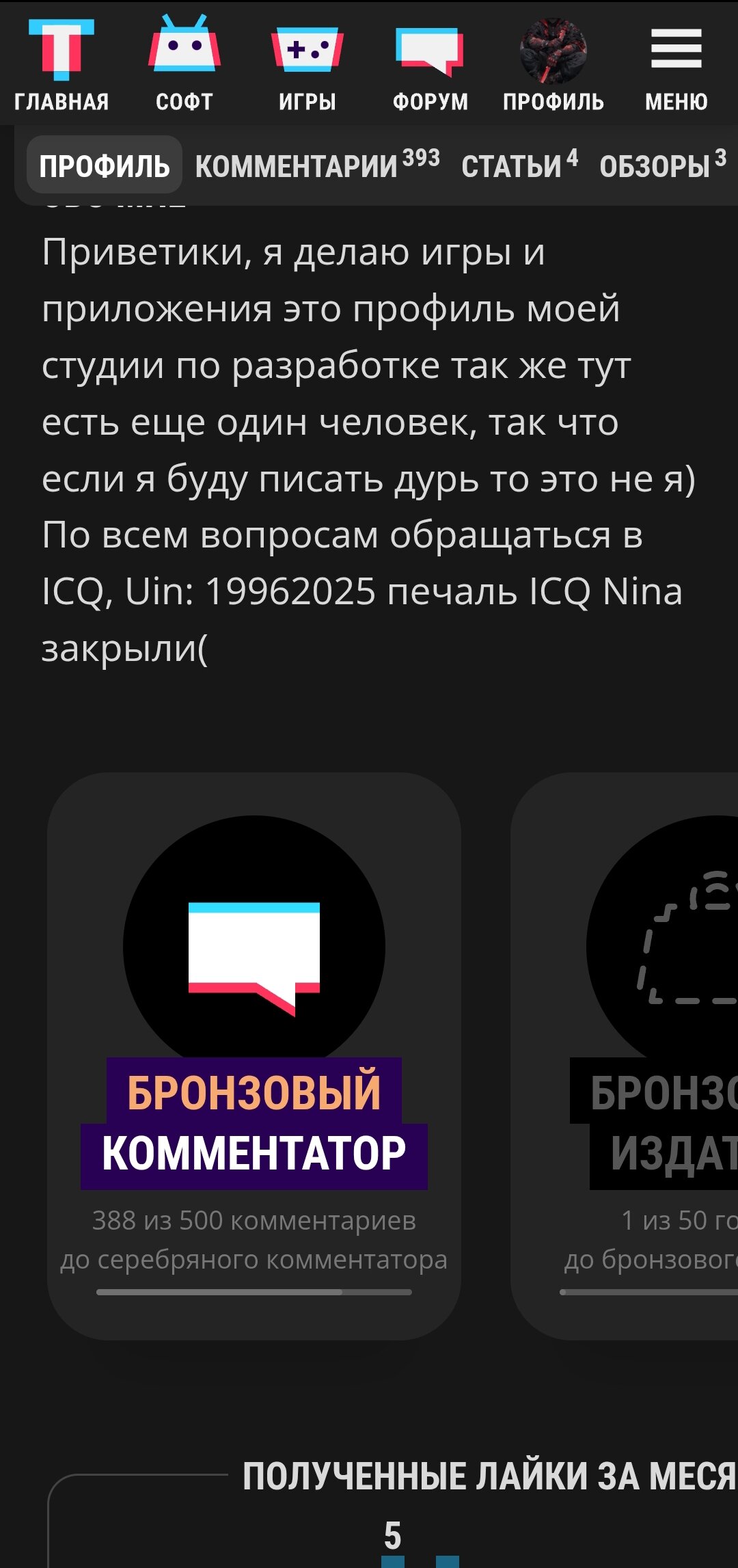Open the Бронзовый комментатор achievement card
Viewport: 738px width, 1568px height.
pyautogui.click(x=254, y=1055)
